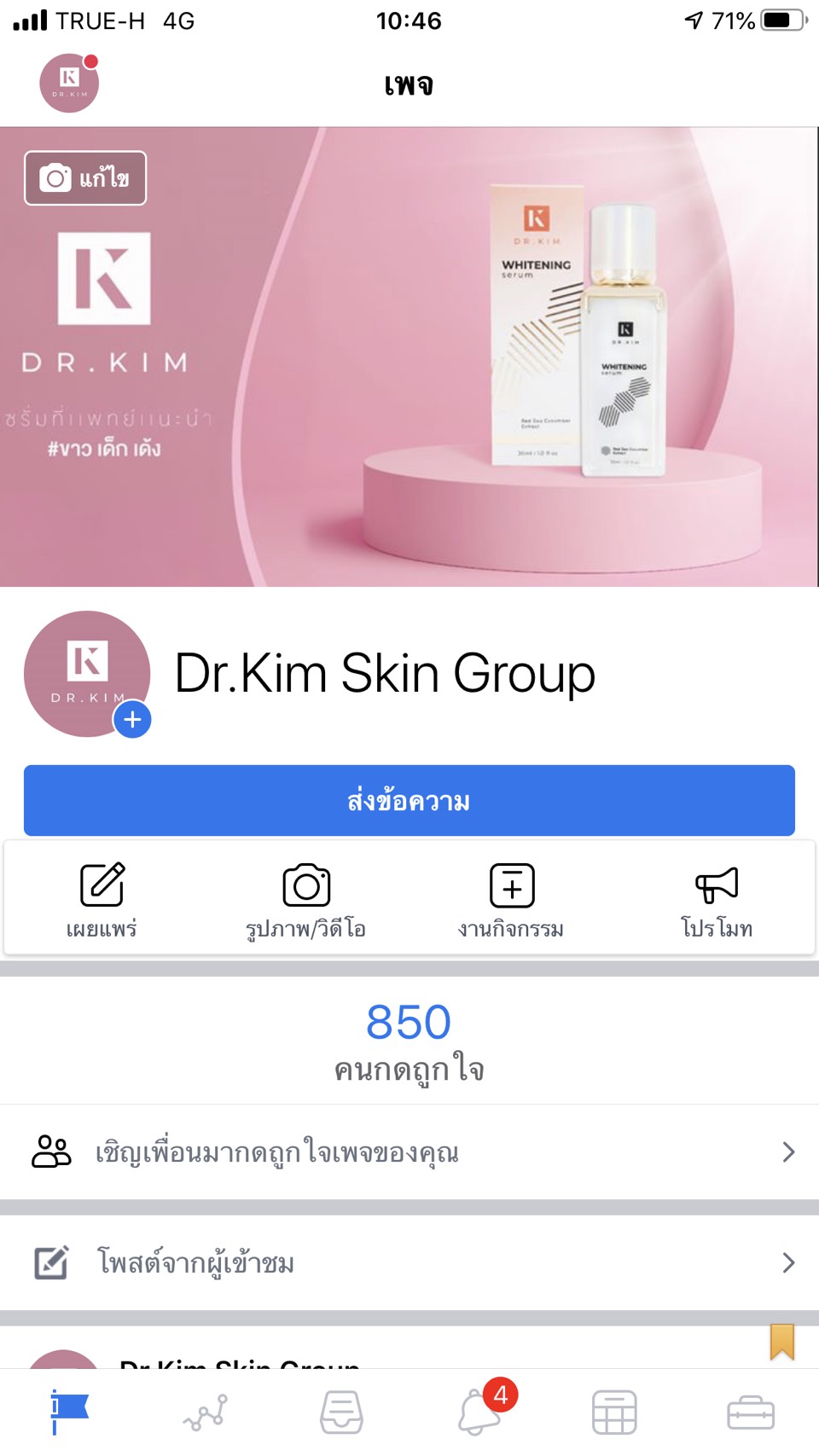Create a post with เผยแพร่
This screenshot has width=819, height=1456.
coord(102,899)
